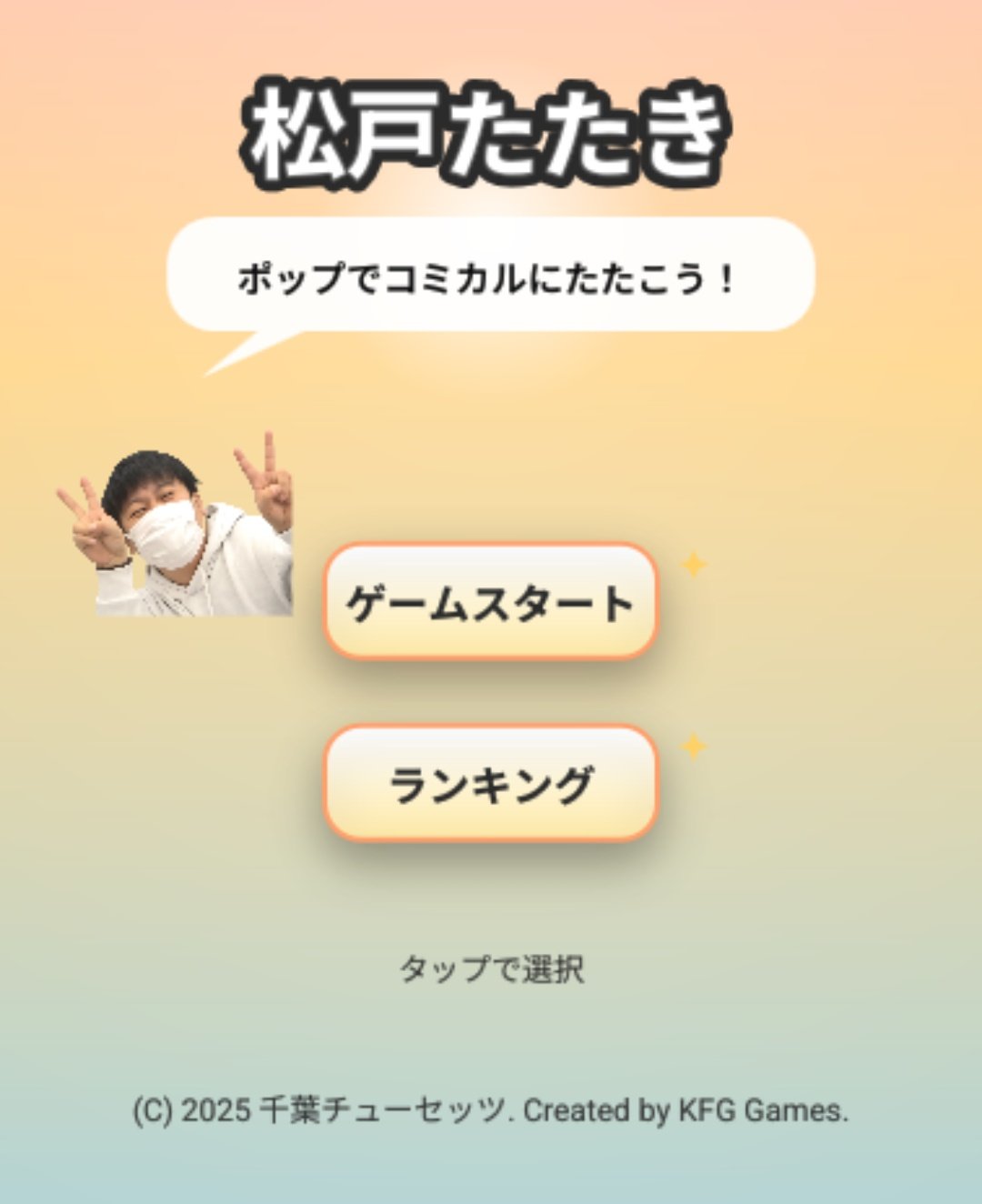Open the ランキング screen
Image resolution: width=982 pixels, height=1204 pixels.
490,783
